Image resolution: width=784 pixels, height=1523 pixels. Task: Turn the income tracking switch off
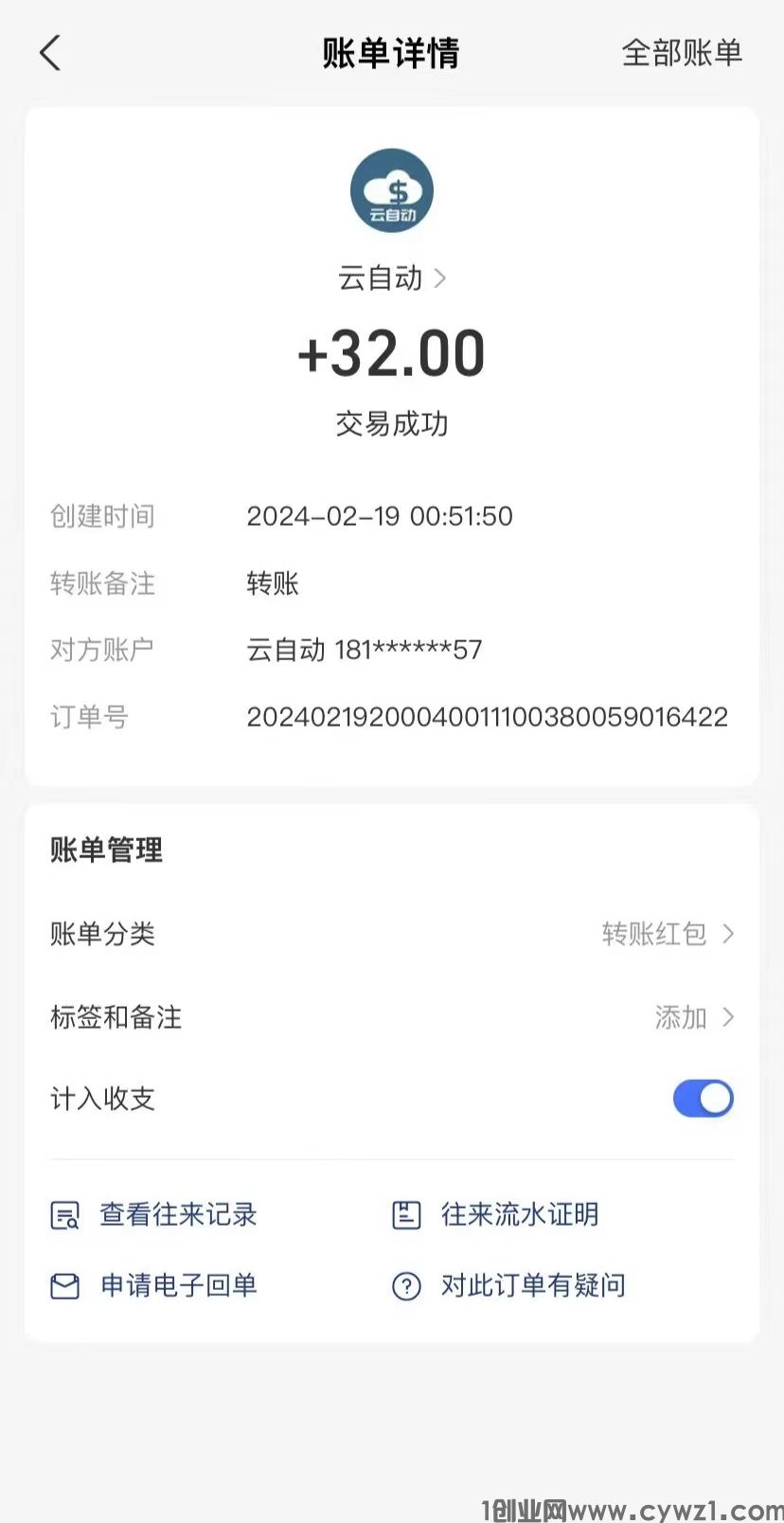tap(703, 1099)
